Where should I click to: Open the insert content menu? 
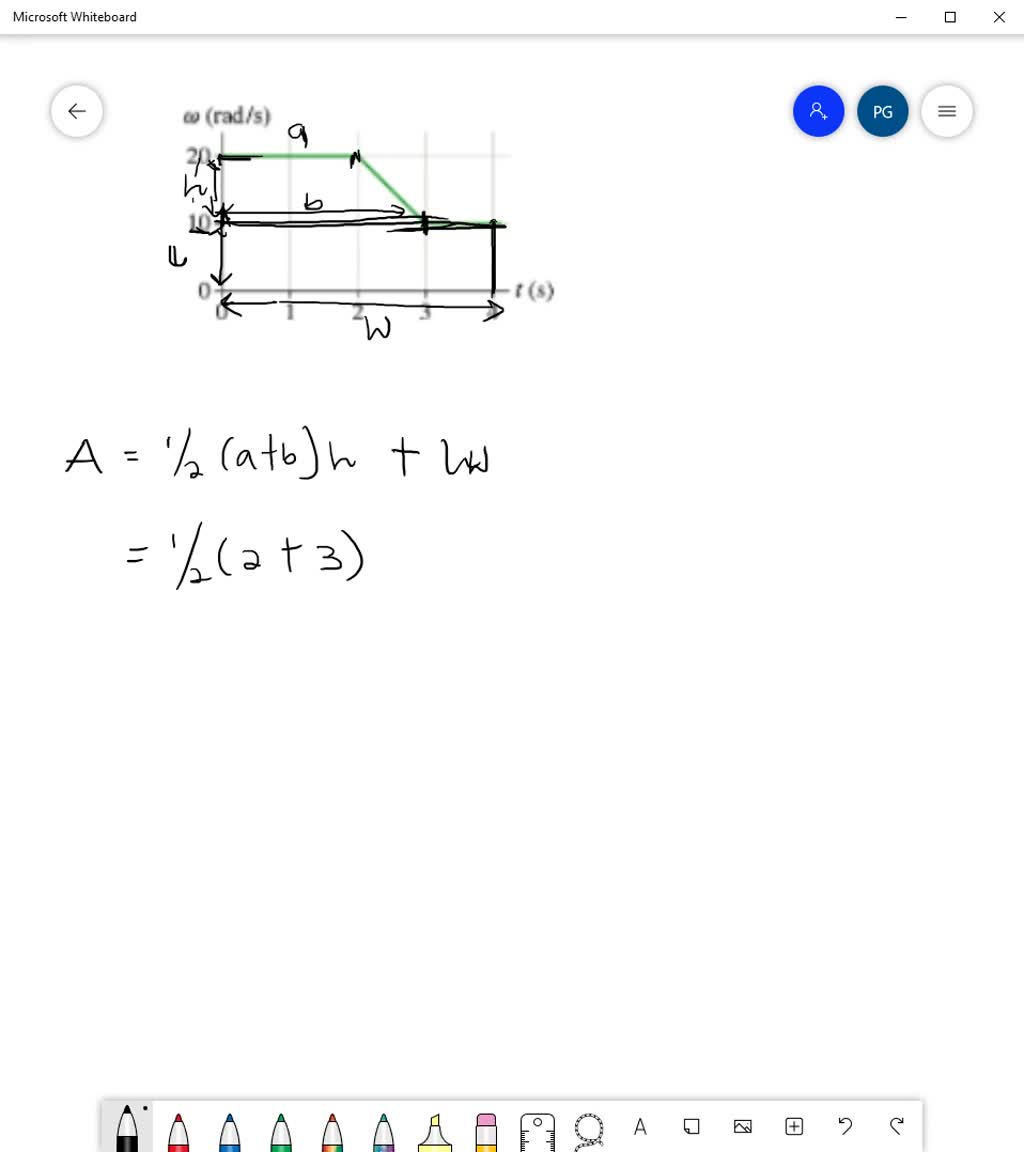(793, 1126)
